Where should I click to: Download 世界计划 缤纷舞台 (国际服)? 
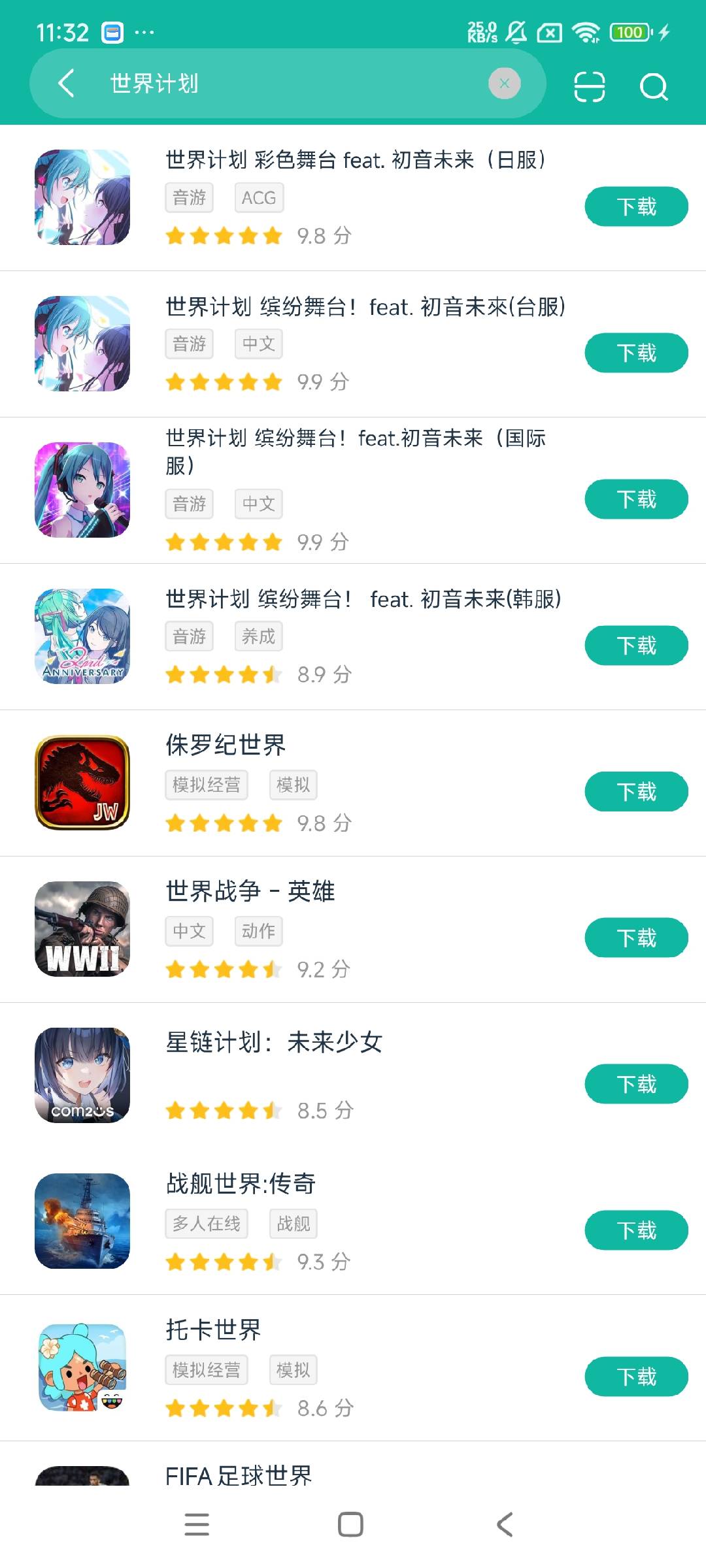point(635,500)
